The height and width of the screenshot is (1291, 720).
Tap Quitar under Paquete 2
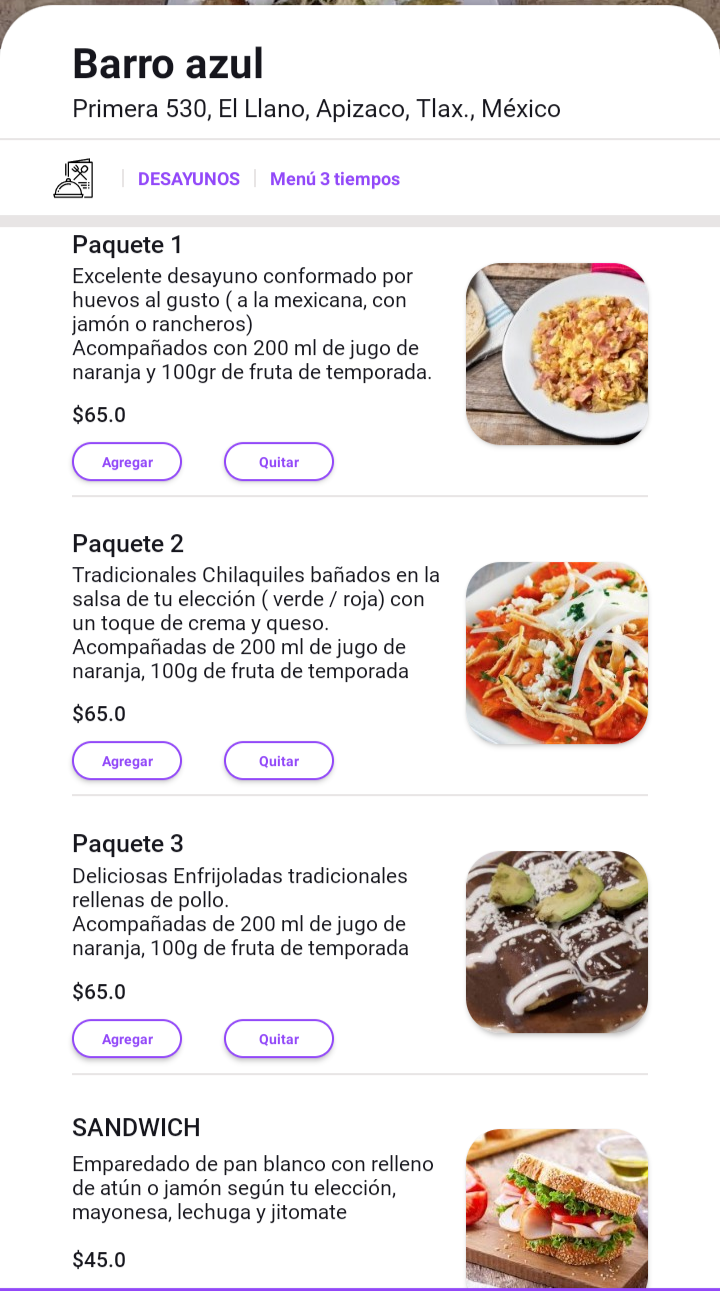[279, 761]
